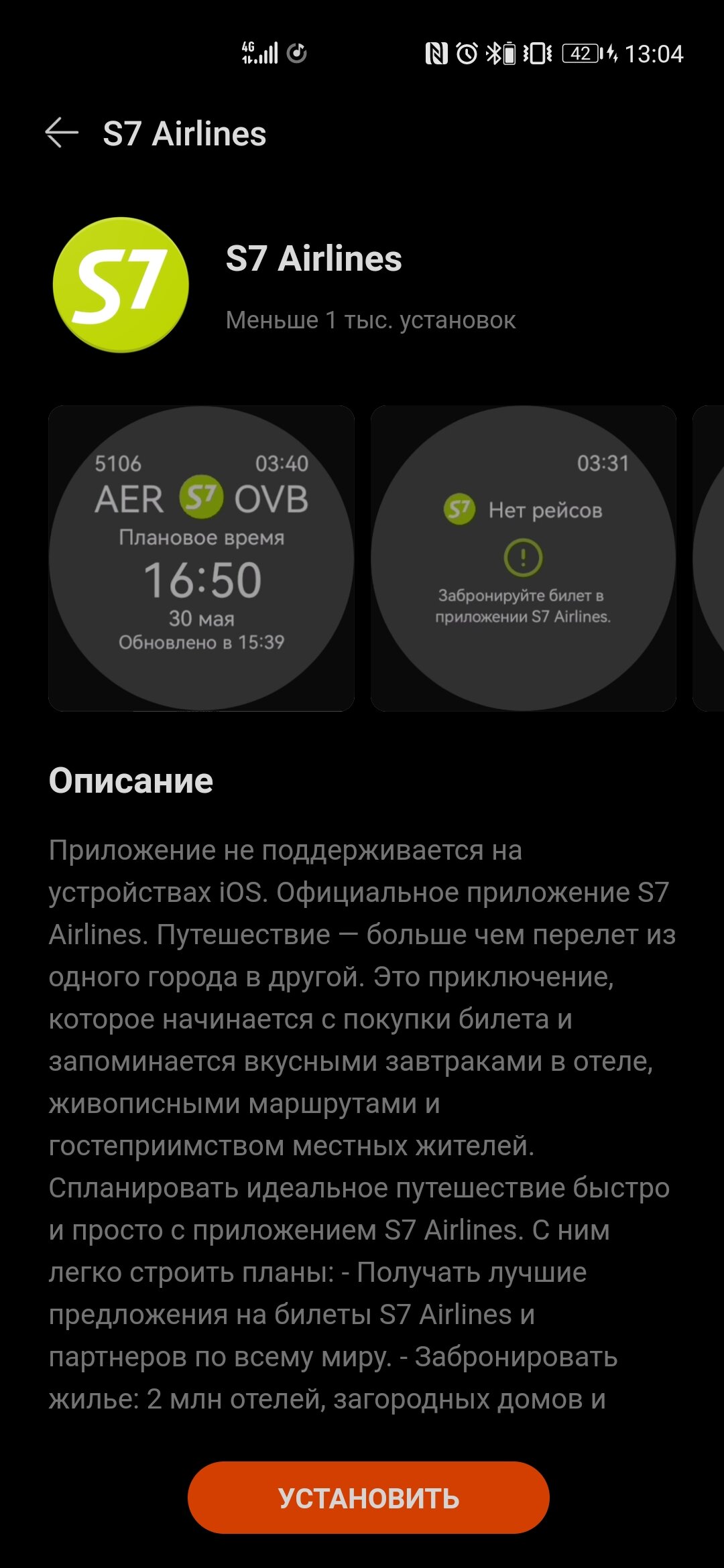Go back using the top-left arrow
Viewport: 724px width, 1568px height.
[x=62, y=133]
